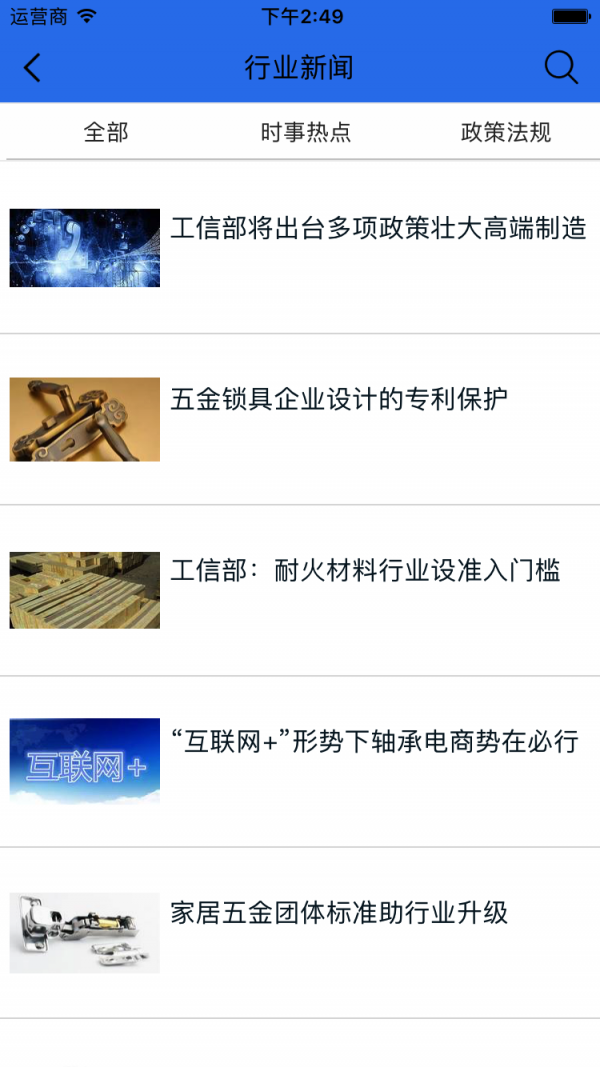This screenshot has width=600, height=1067.
Task: View “互联网+”形势下轴承电商势在必行 article
Action: click(374, 742)
